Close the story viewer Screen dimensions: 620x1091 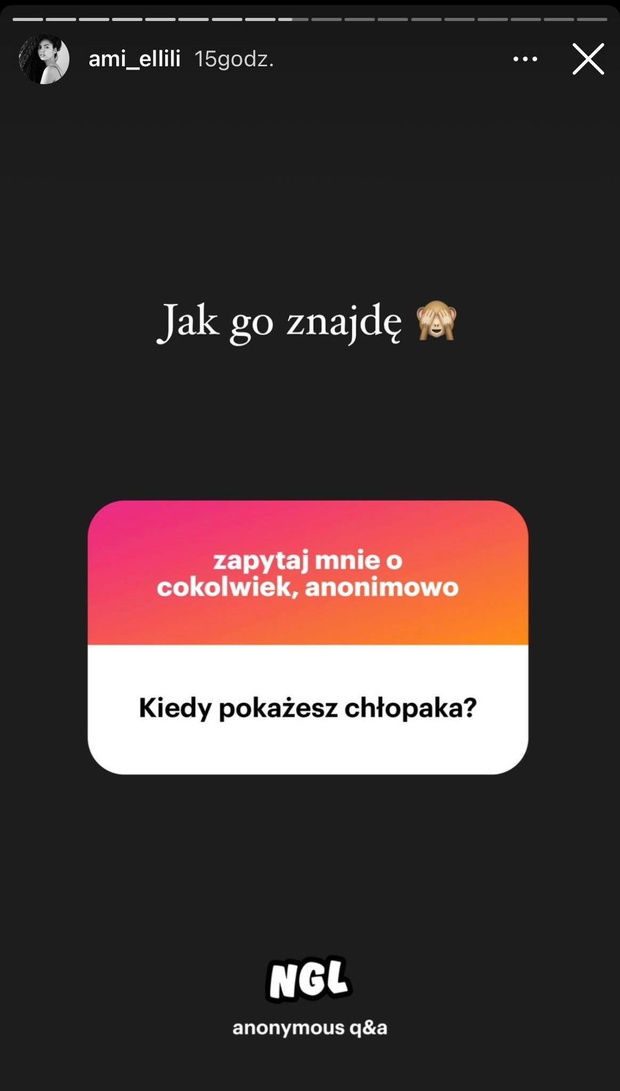588,59
